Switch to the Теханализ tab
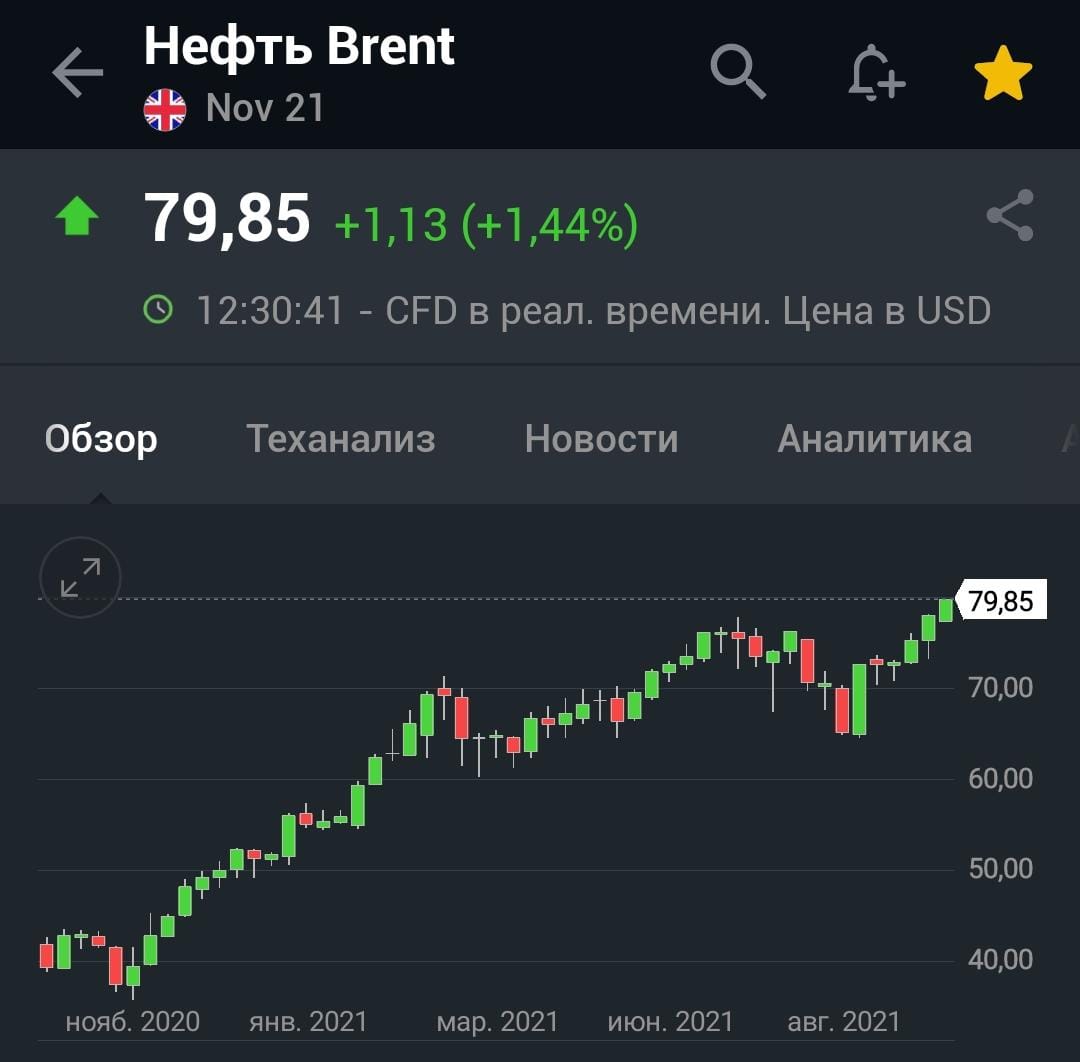Screen dimensions: 1080x1062 point(340,438)
